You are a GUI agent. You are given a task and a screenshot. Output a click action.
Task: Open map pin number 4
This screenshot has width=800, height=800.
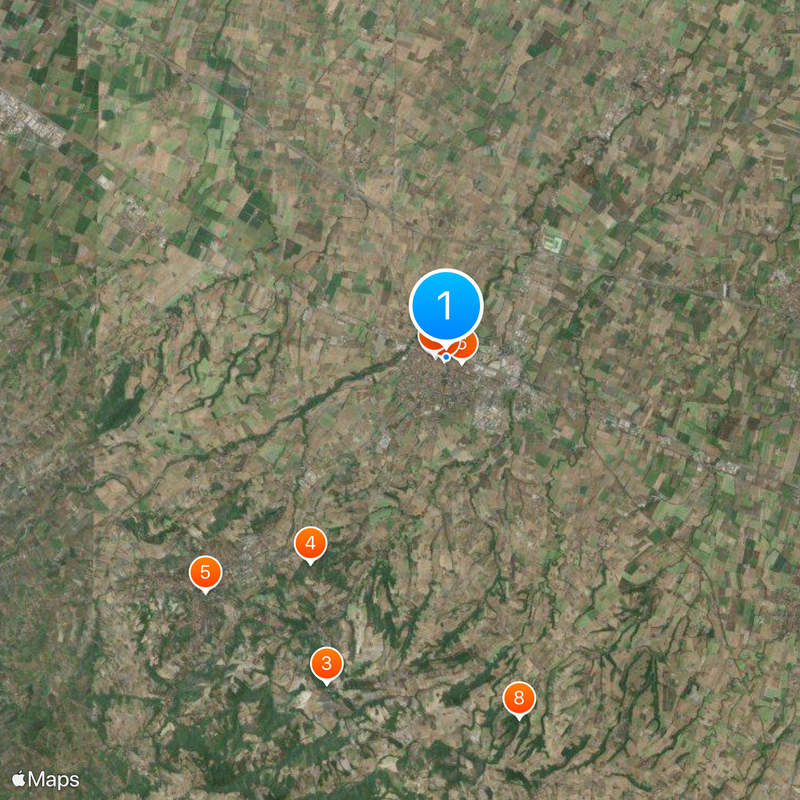310,544
